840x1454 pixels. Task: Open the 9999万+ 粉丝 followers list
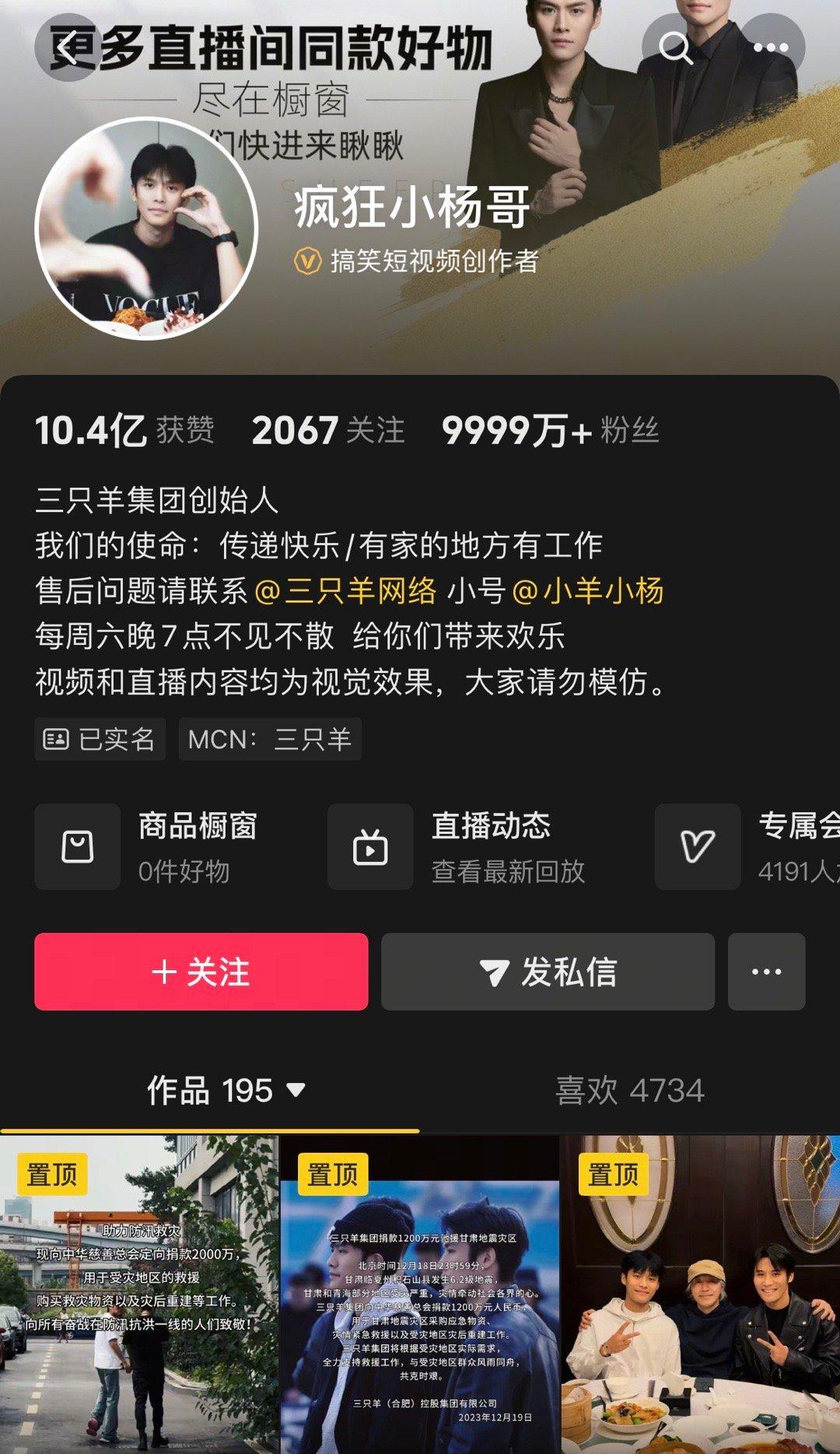(550, 430)
